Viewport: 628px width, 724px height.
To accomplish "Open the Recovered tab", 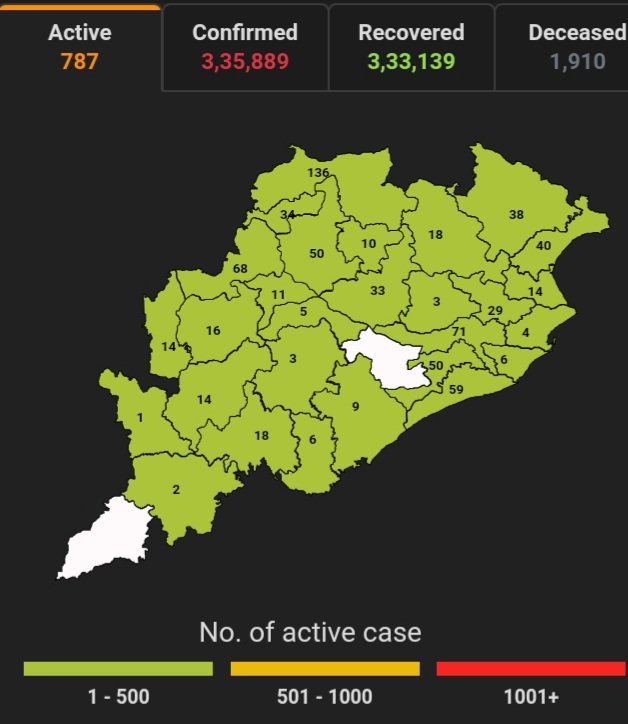I will click(411, 47).
